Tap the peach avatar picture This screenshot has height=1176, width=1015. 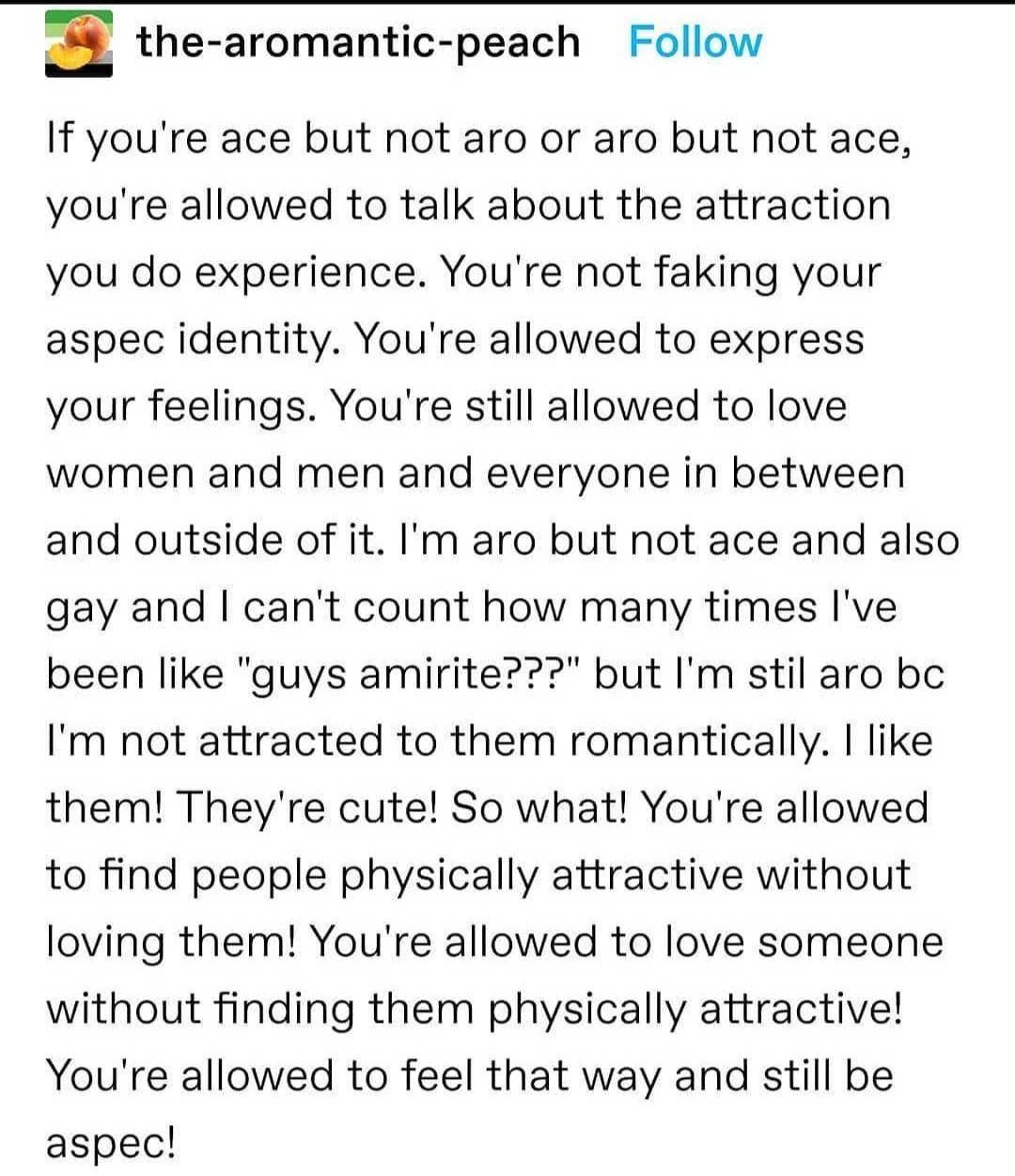[x=79, y=43]
